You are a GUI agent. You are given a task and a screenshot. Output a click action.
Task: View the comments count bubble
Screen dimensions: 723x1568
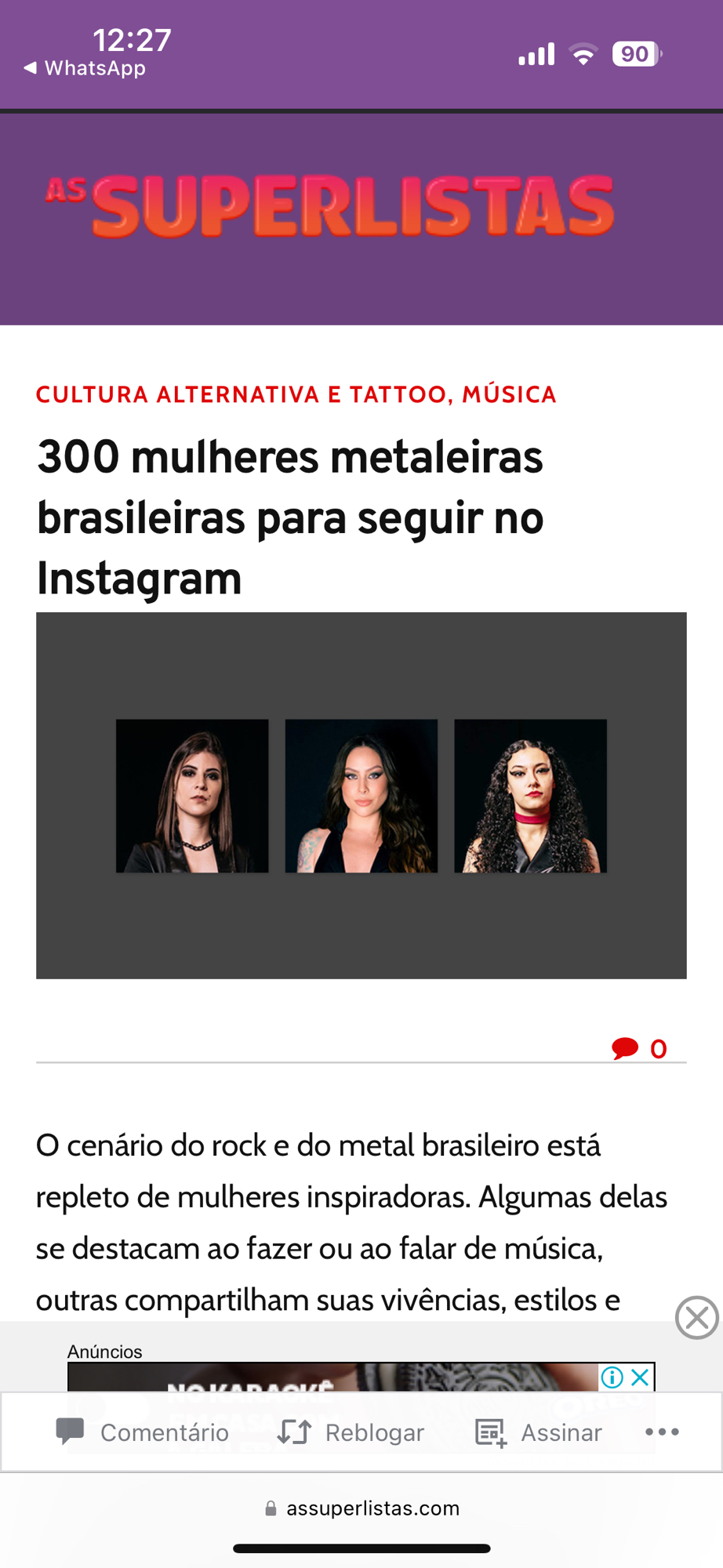tap(639, 1048)
